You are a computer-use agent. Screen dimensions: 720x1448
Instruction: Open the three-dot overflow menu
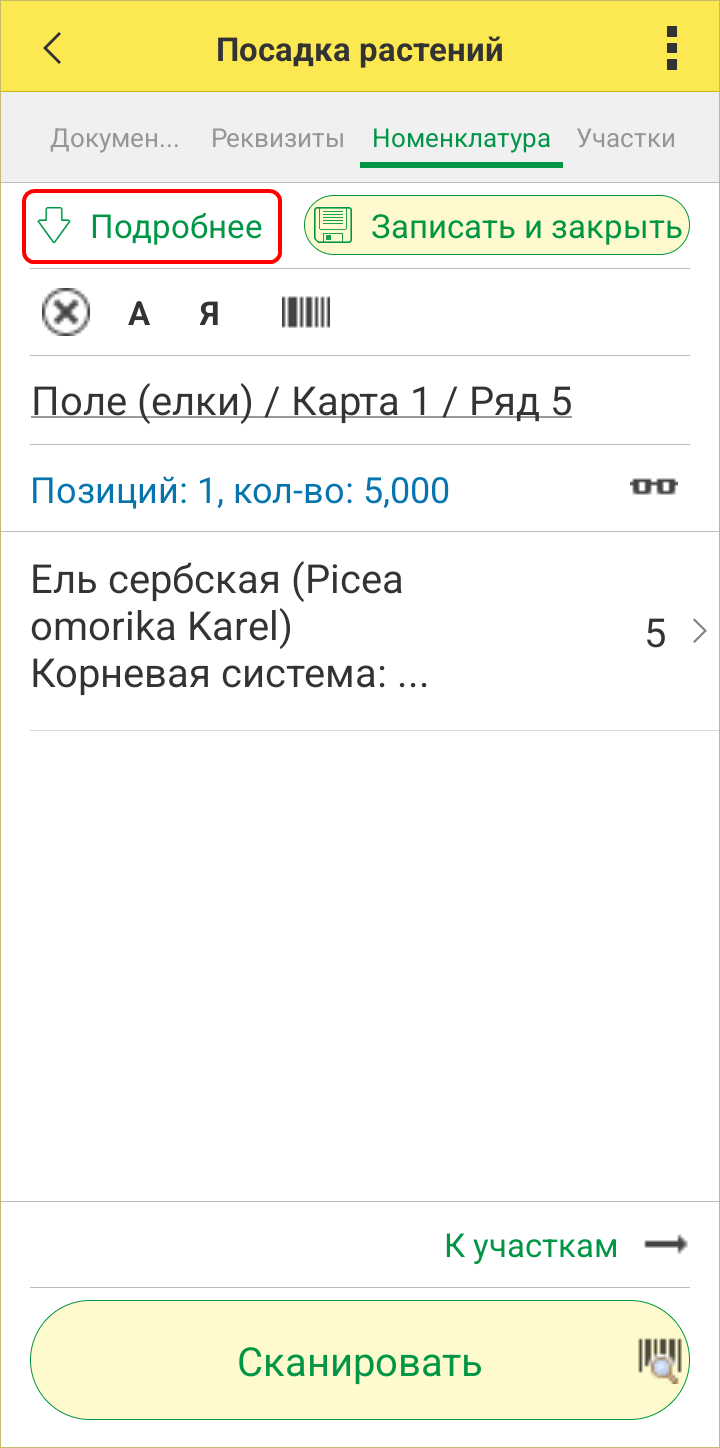(672, 48)
